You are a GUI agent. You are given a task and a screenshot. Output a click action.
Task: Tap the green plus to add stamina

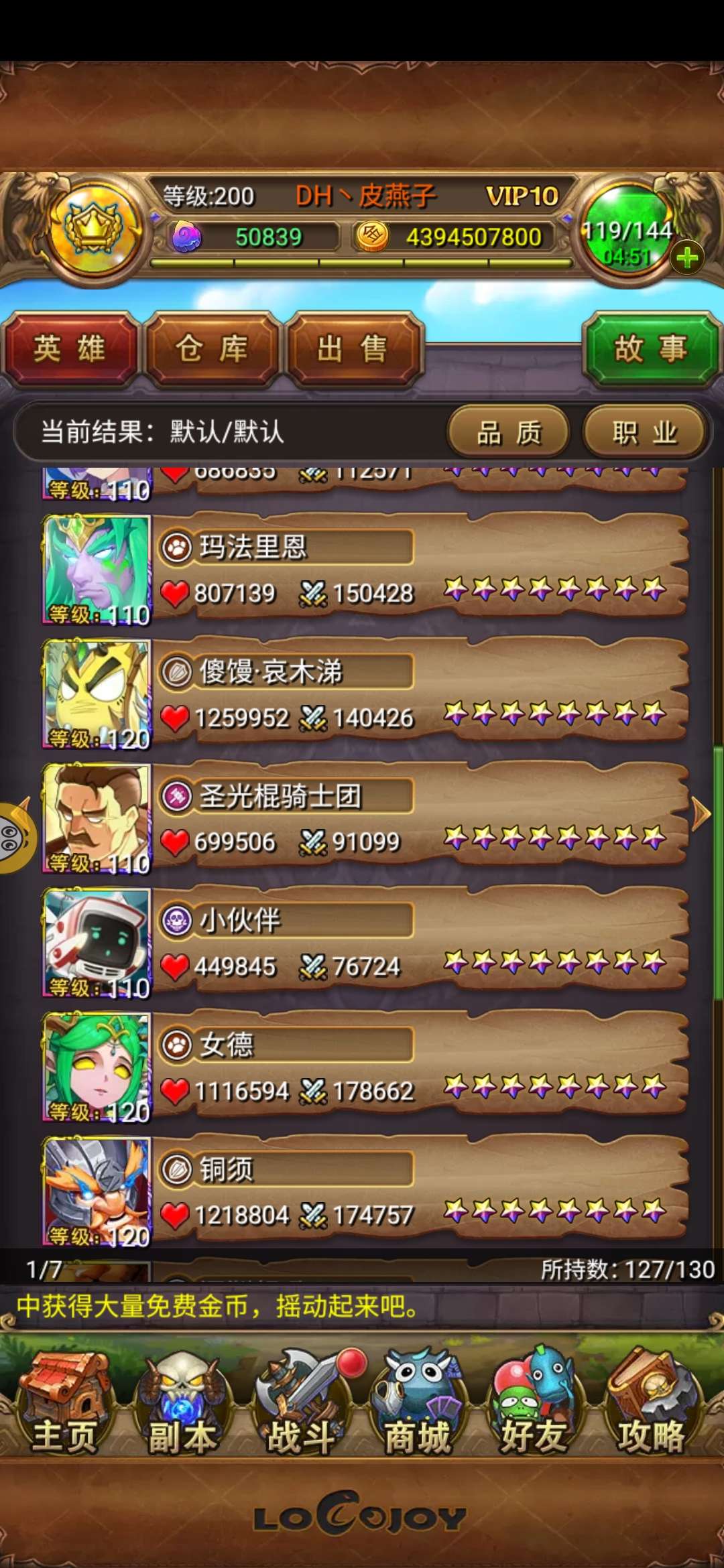pos(687,258)
